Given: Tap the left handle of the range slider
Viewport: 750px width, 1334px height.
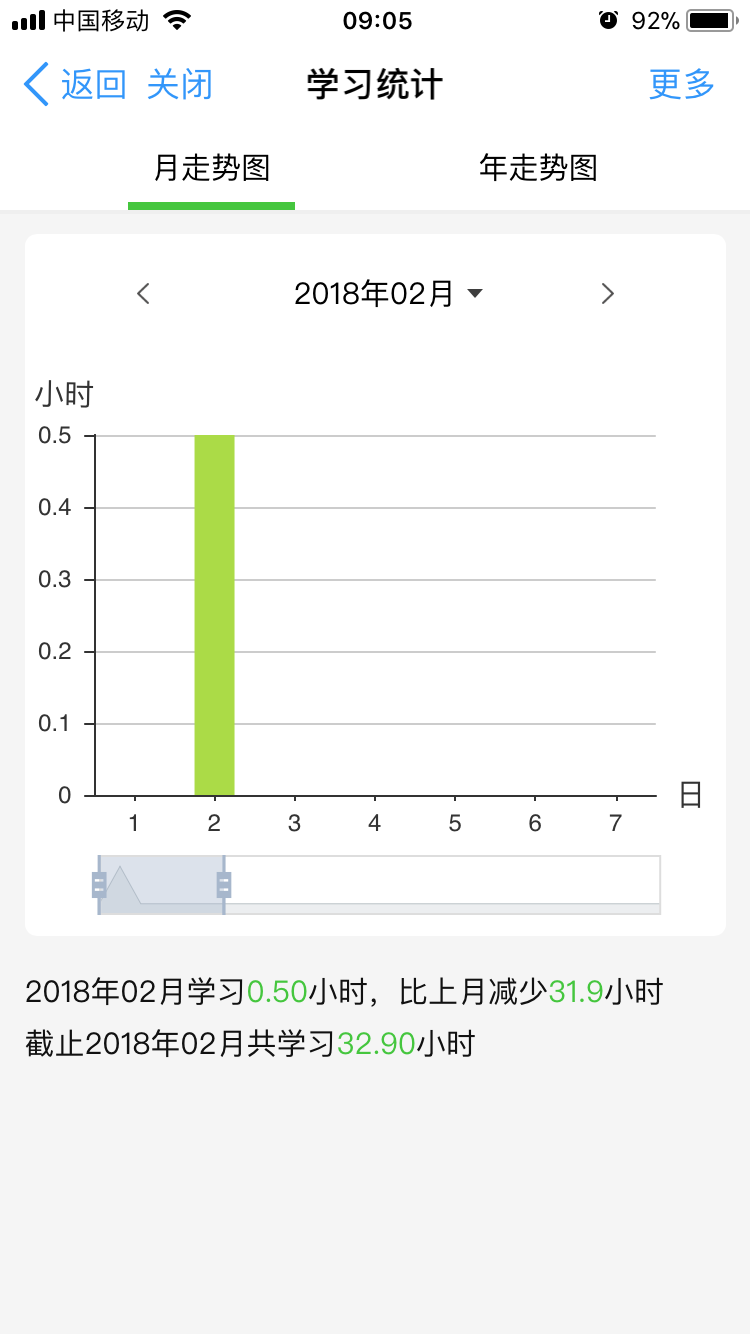Looking at the screenshot, I should (99, 885).
